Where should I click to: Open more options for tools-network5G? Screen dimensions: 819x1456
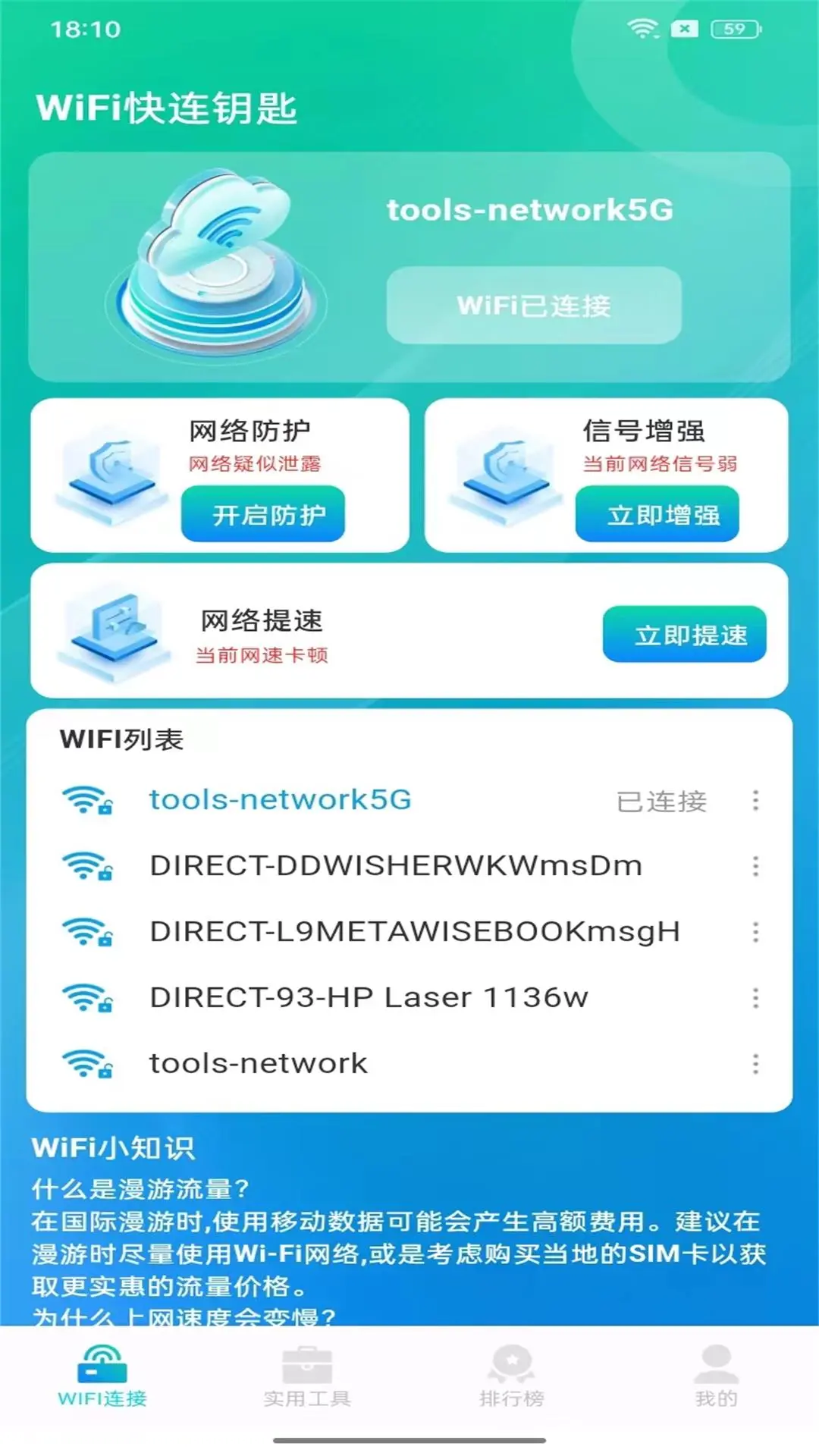pyautogui.click(x=755, y=801)
